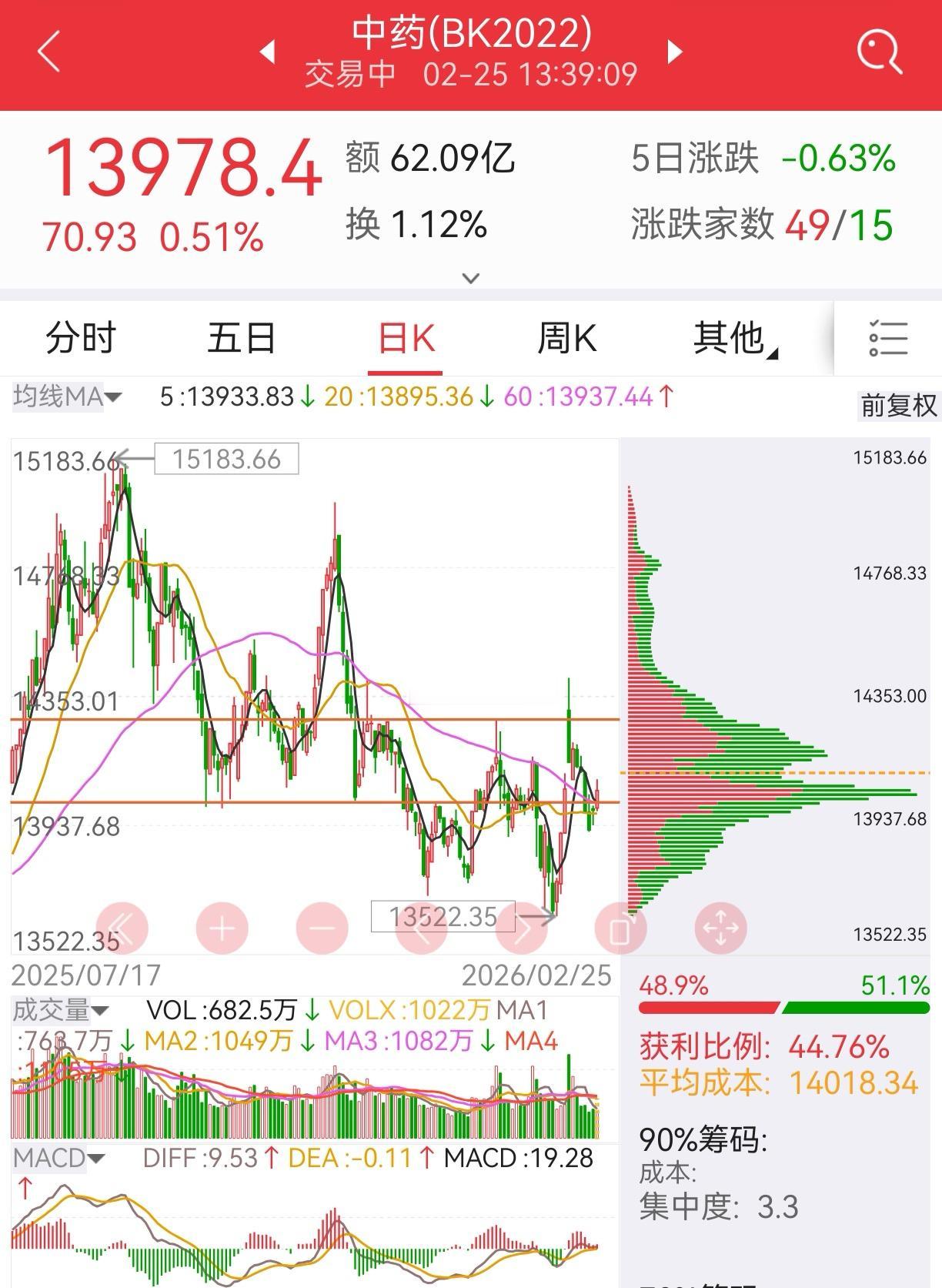Open search with the magnifier icon
The image size is (942, 1288).
tap(880, 50)
